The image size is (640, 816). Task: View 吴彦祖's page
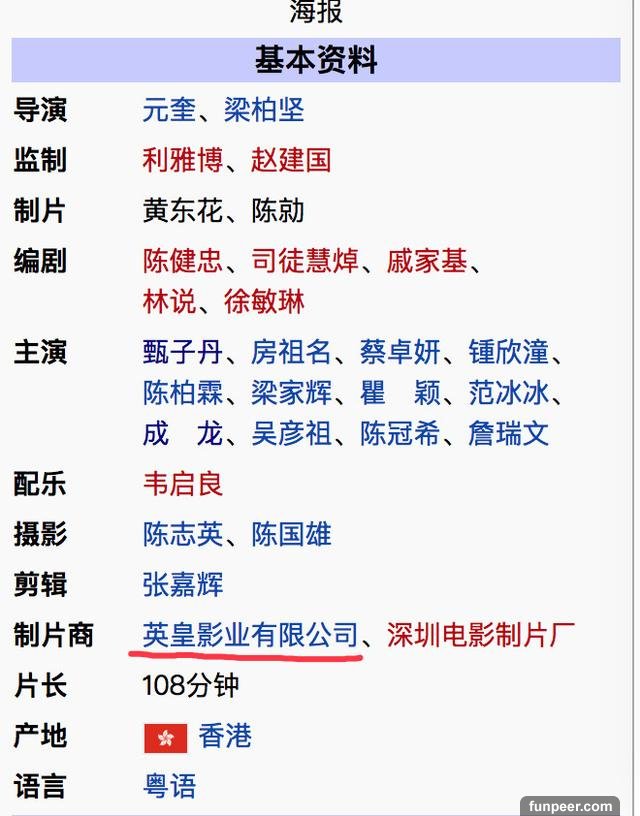tap(291, 434)
